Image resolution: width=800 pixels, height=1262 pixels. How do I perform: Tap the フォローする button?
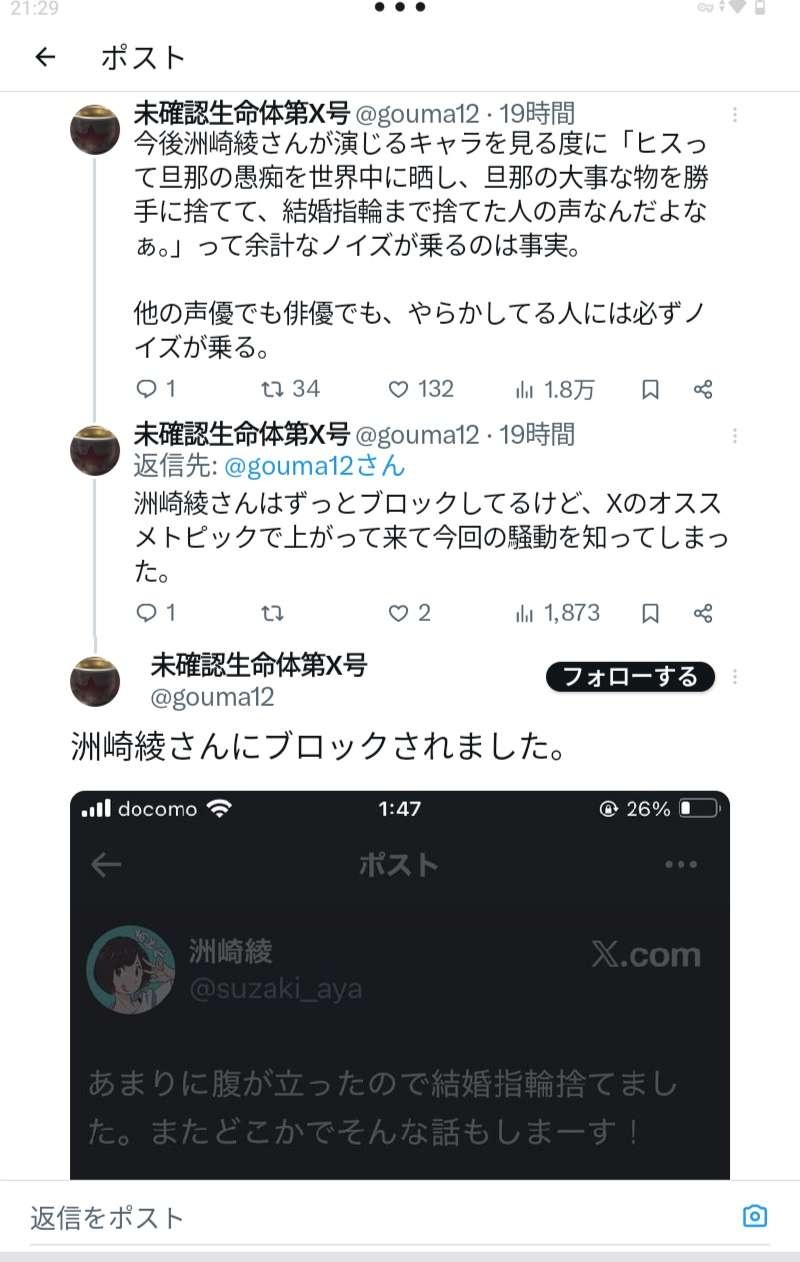point(630,677)
